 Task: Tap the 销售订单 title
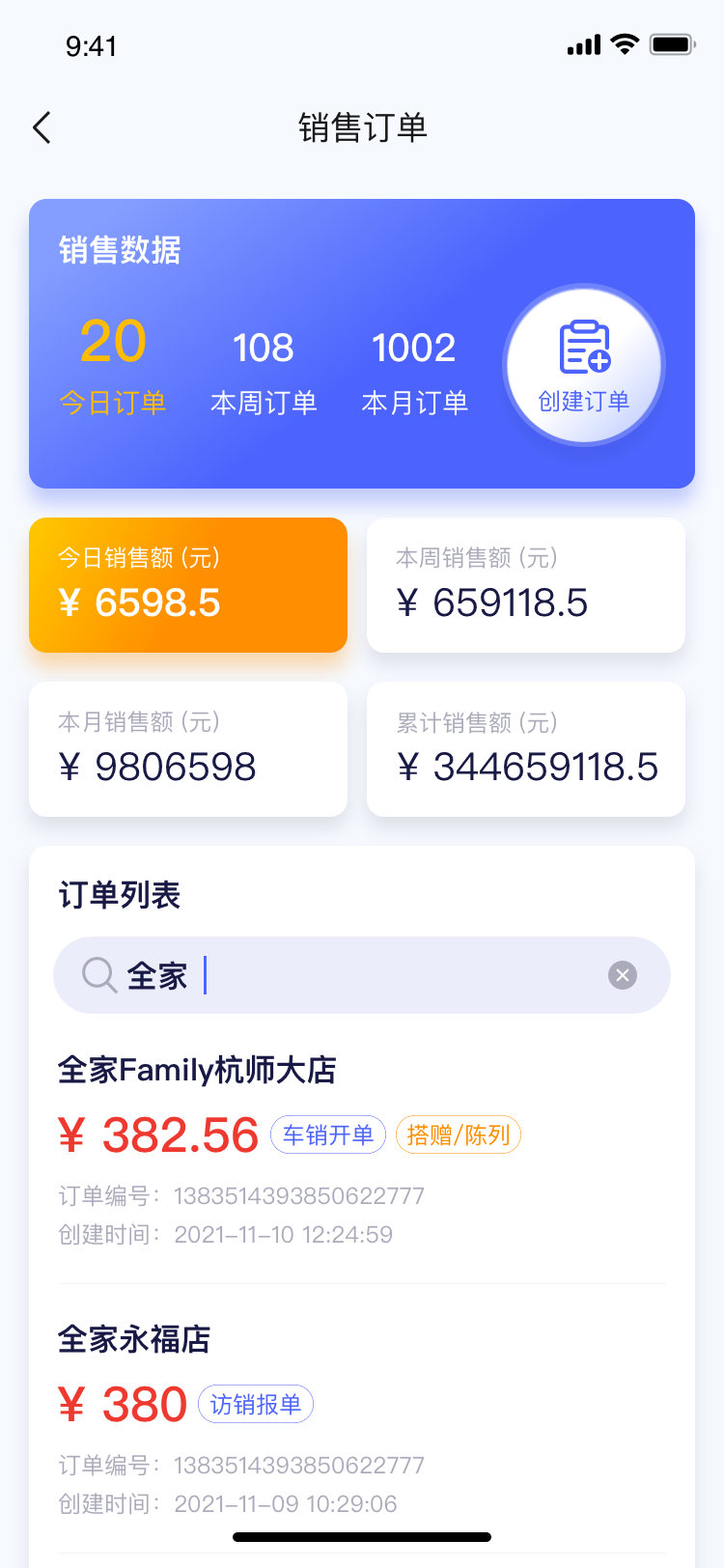[362, 126]
